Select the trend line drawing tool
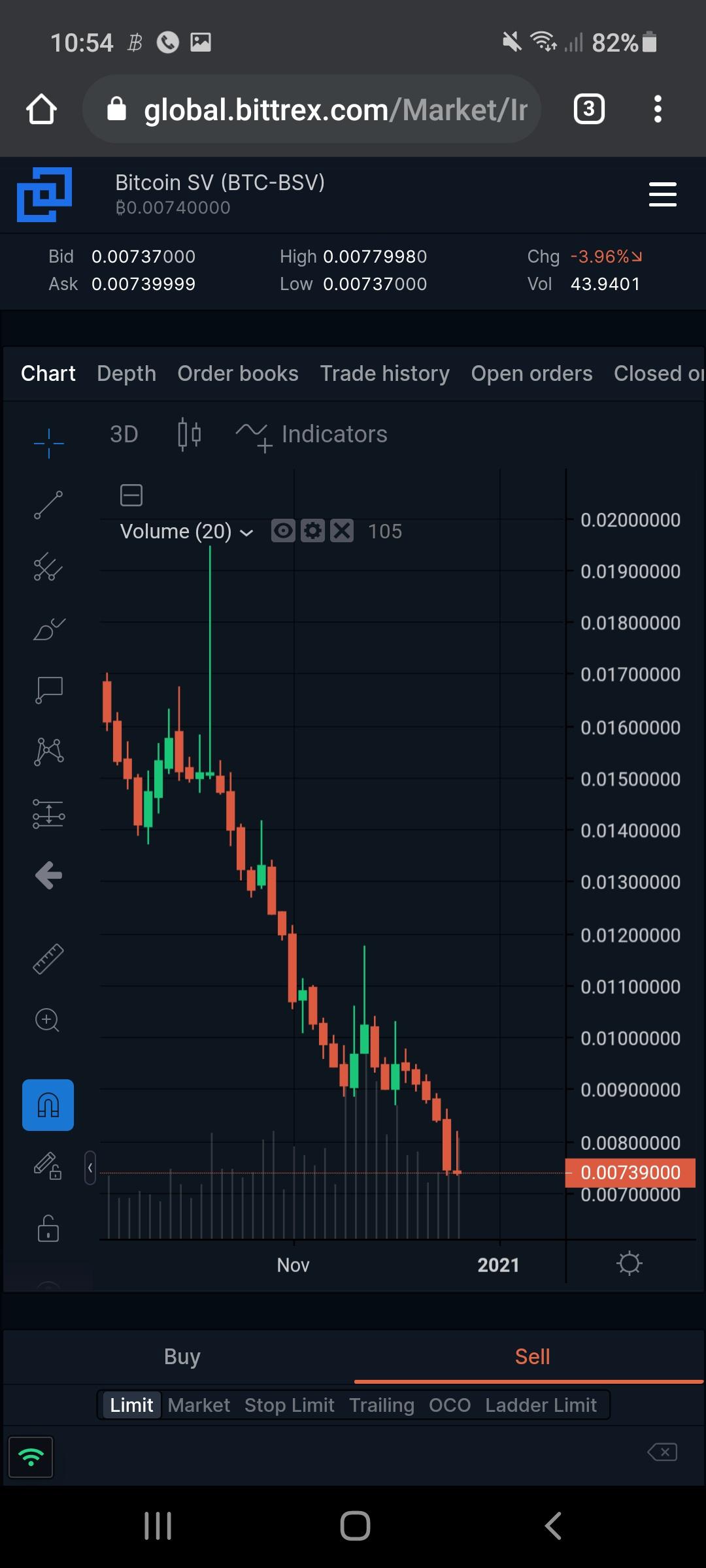The image size is (706, 1568). pos(48,505)
